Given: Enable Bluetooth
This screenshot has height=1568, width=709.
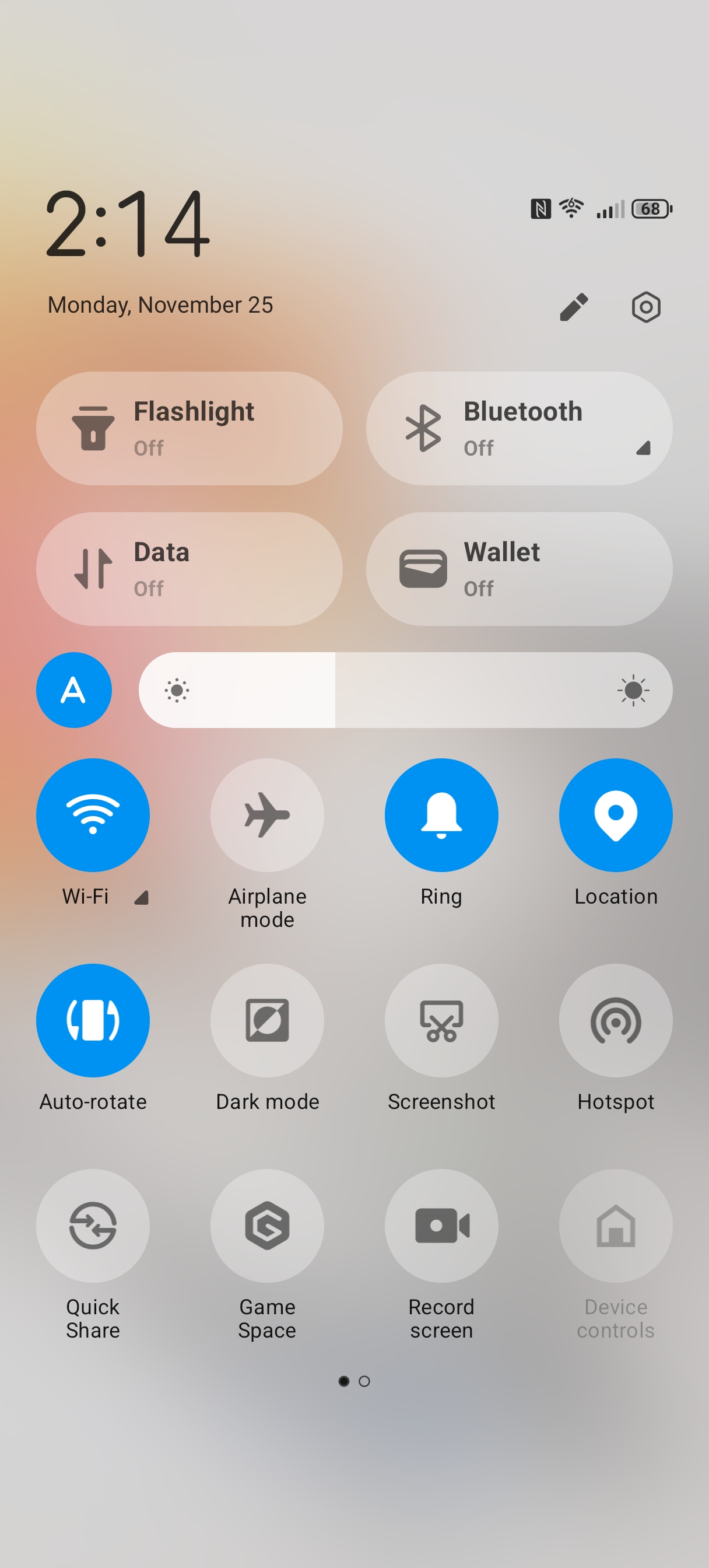Looking at the screenshot, I should pos(519,429).
